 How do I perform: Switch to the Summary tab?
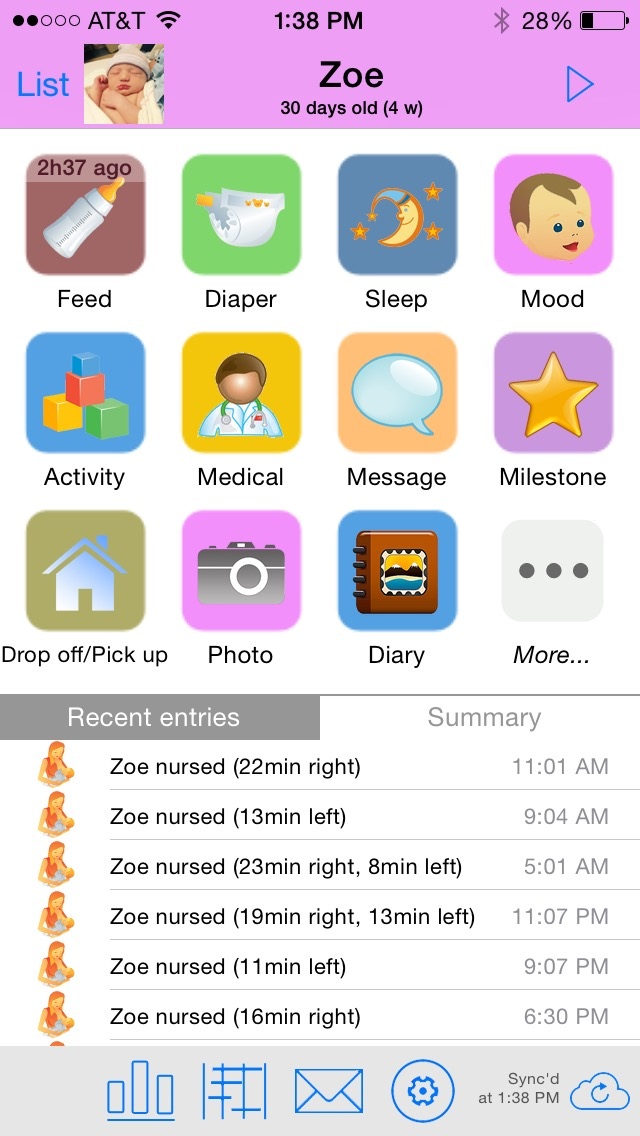(483, 717)
